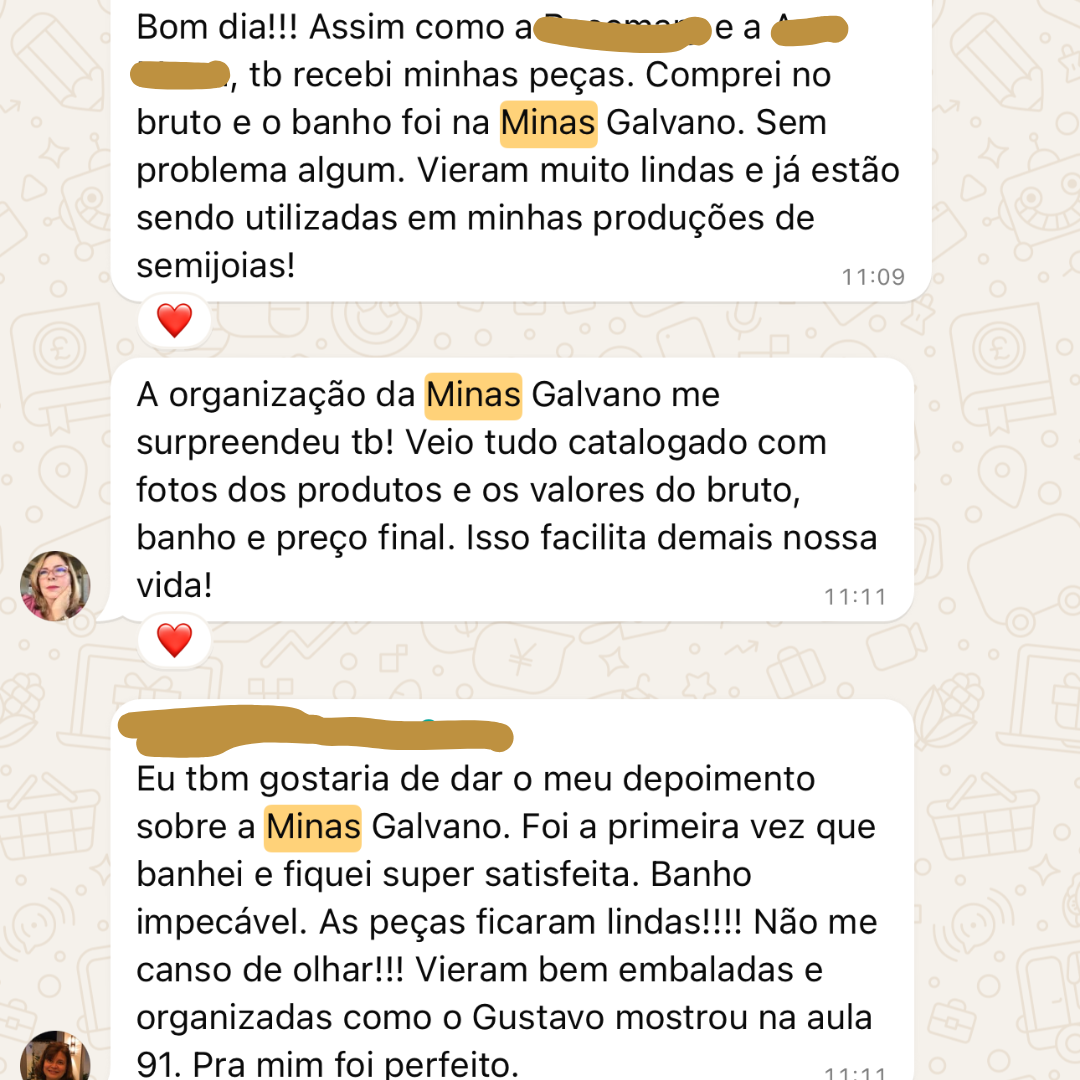
Task: Open profile photo beside the "Eu tbm gostaria" message
Action: point(56,1058)
